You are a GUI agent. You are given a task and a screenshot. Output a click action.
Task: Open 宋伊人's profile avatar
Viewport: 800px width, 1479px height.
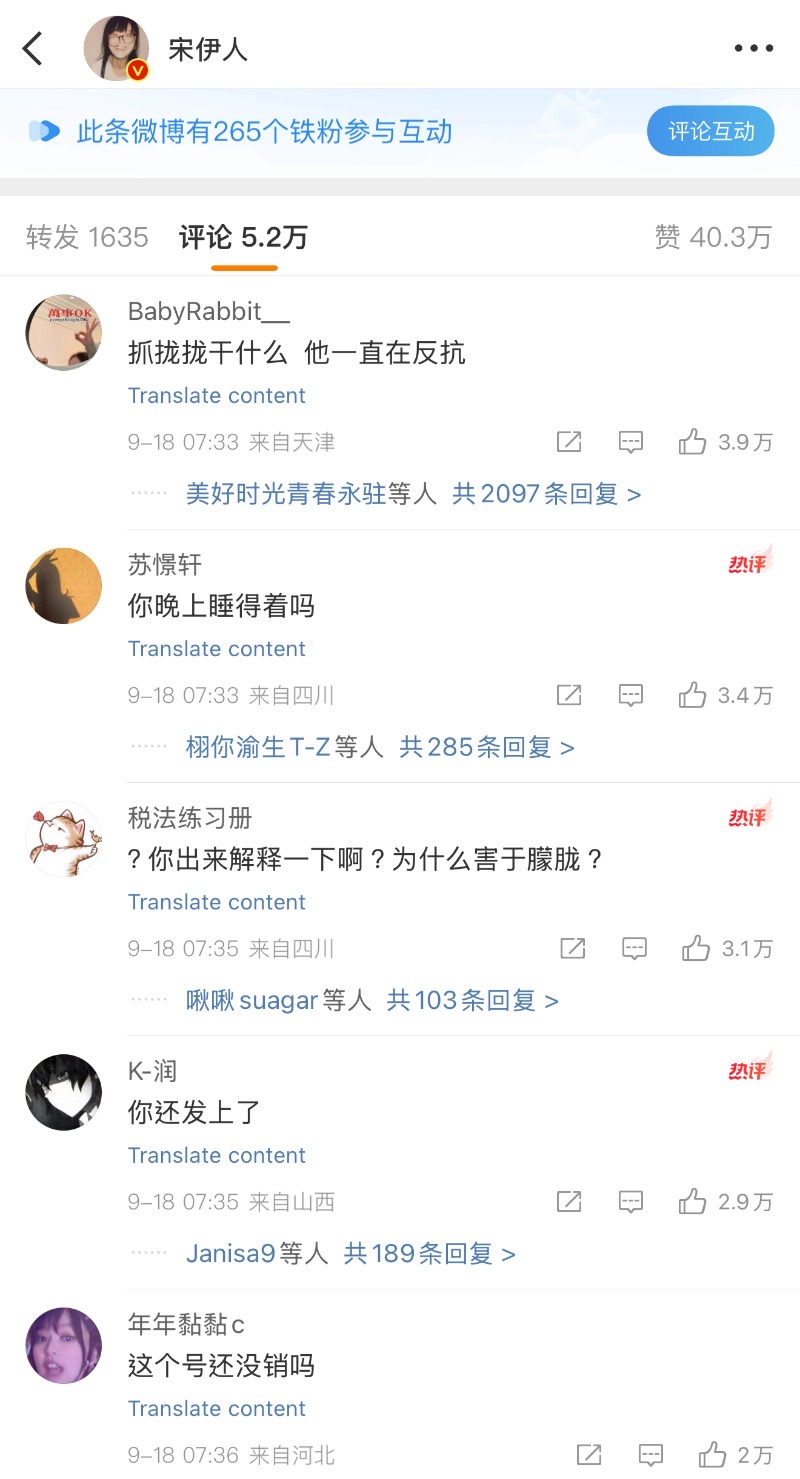tap(116, 48)
